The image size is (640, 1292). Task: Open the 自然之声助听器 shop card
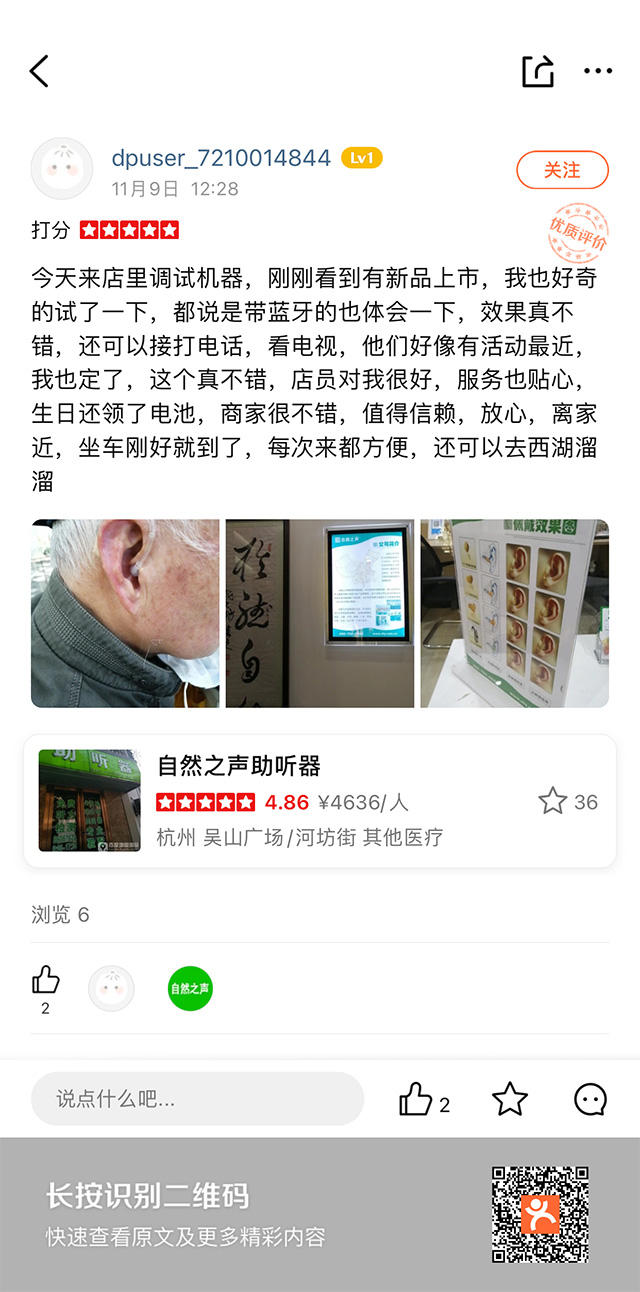pos(319,801)
